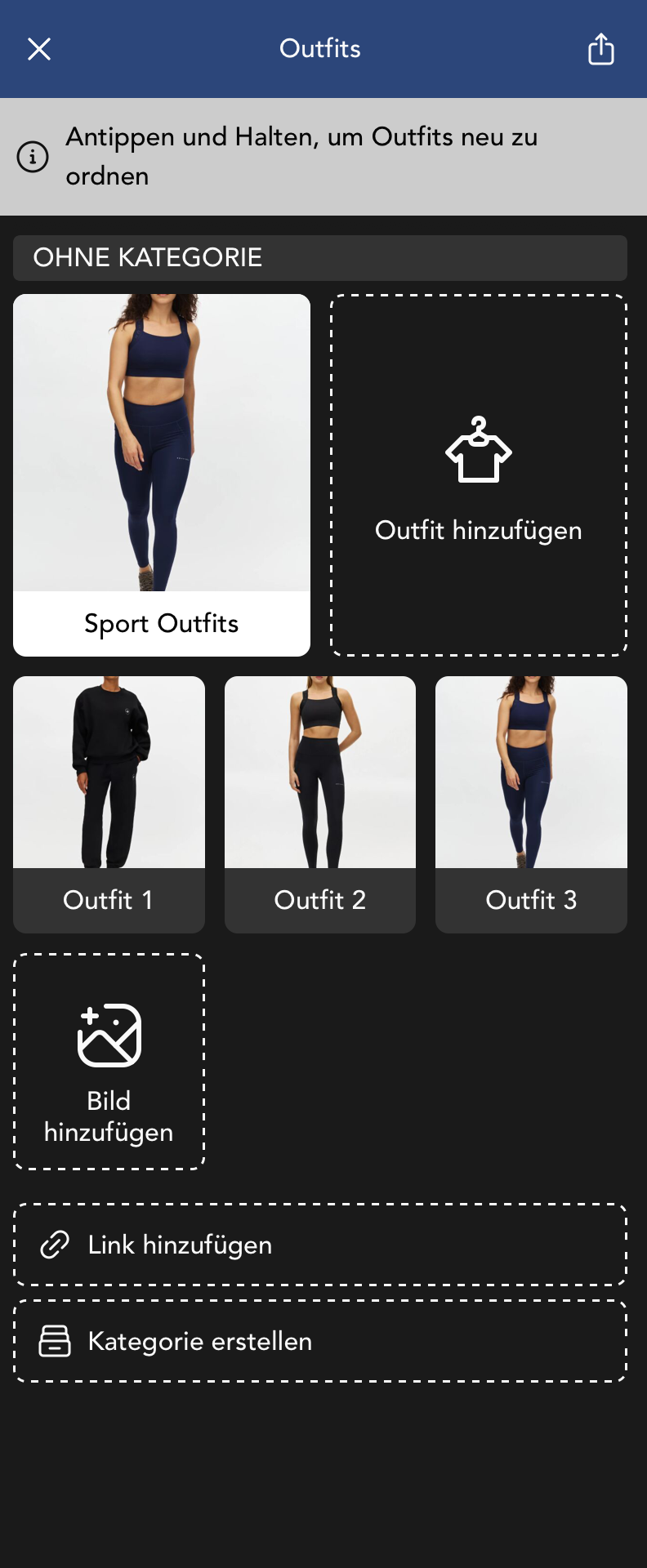Tap the Kategorie erstellen button
647x1568 pixels.
tap(319, 1341)
